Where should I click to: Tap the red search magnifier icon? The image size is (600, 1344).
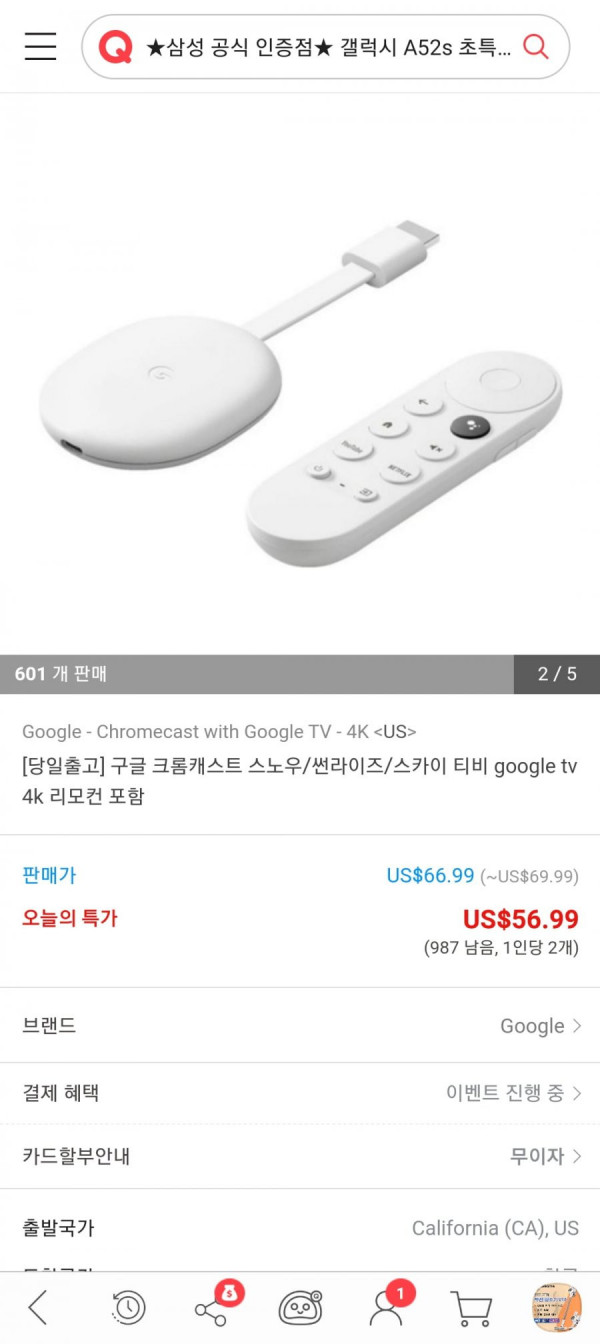click(536, 46)
